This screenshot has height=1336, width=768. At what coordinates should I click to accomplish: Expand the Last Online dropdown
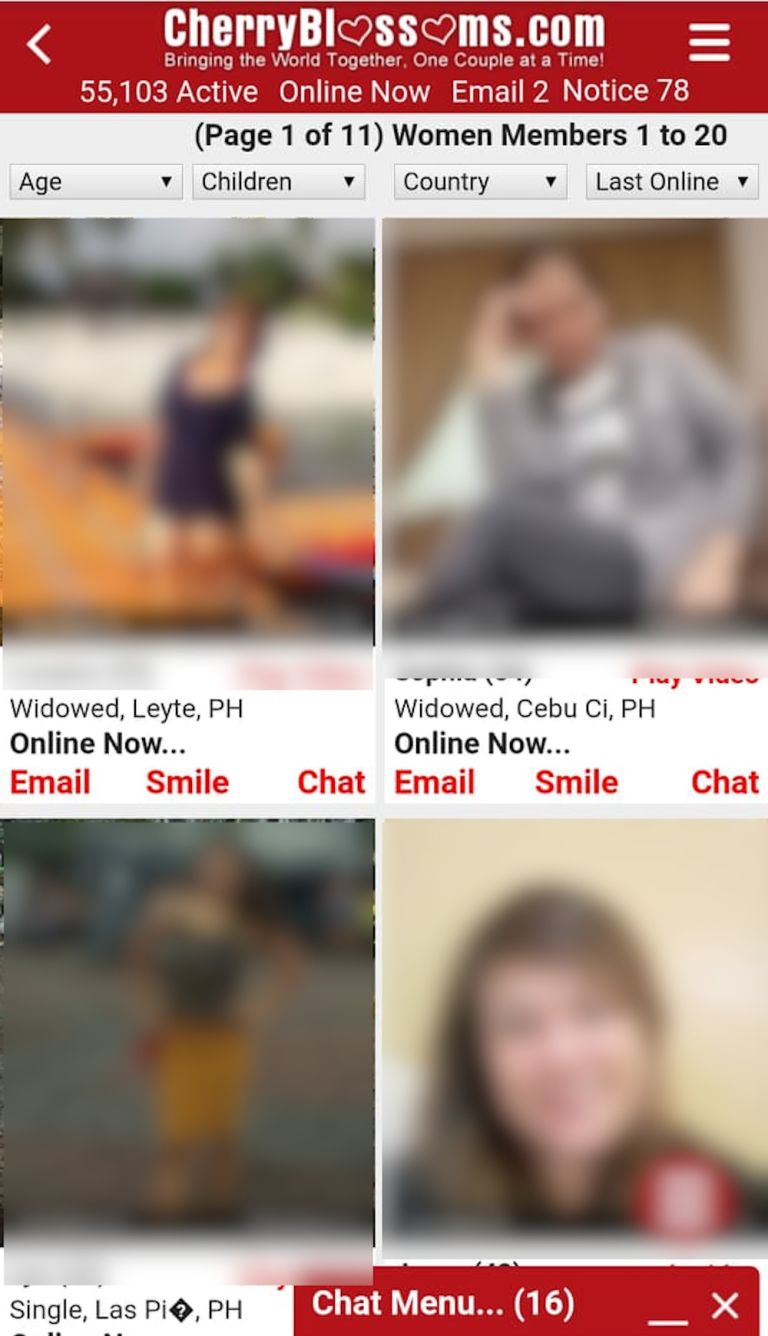pos(671,182)
